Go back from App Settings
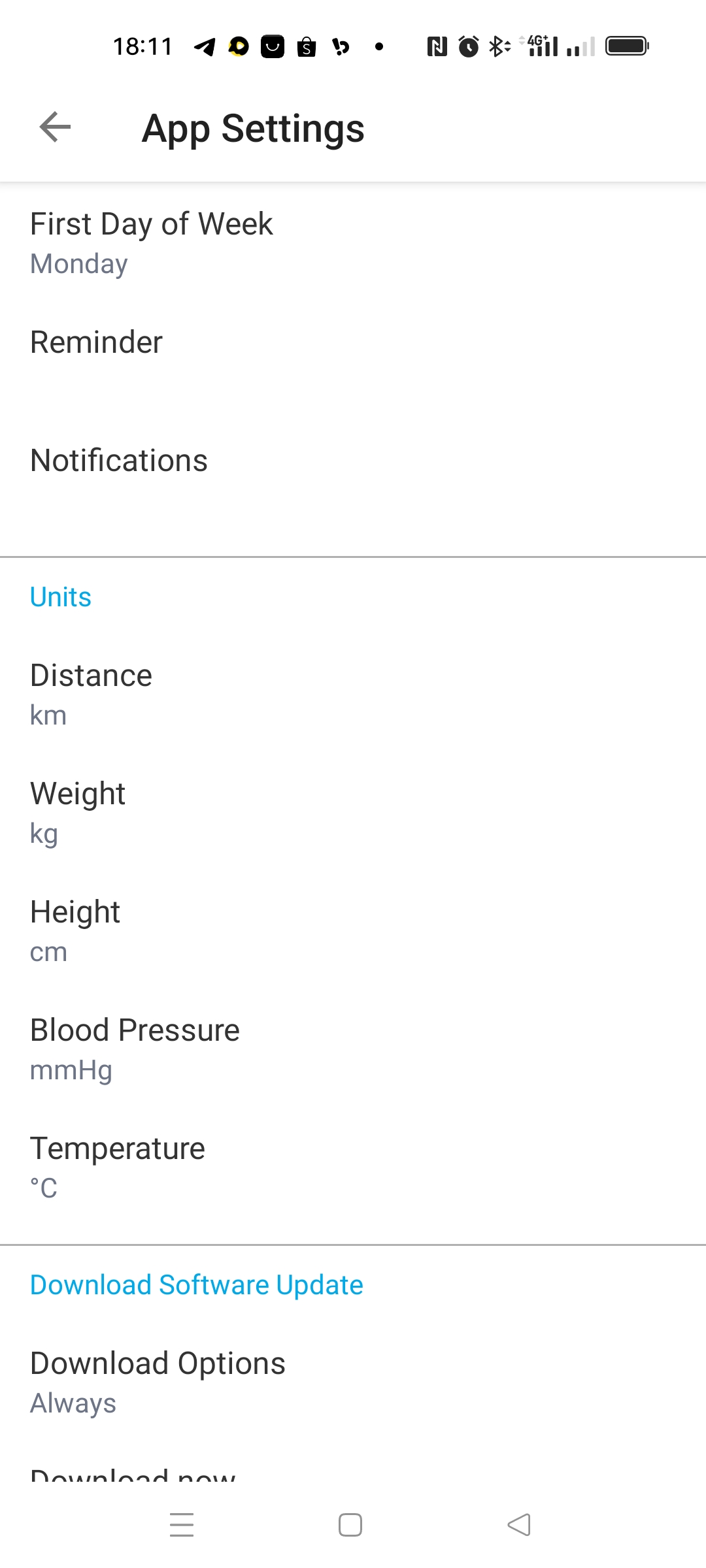Image resolution: width=706 pixels, height=1568 pixels. coord(55,127)
